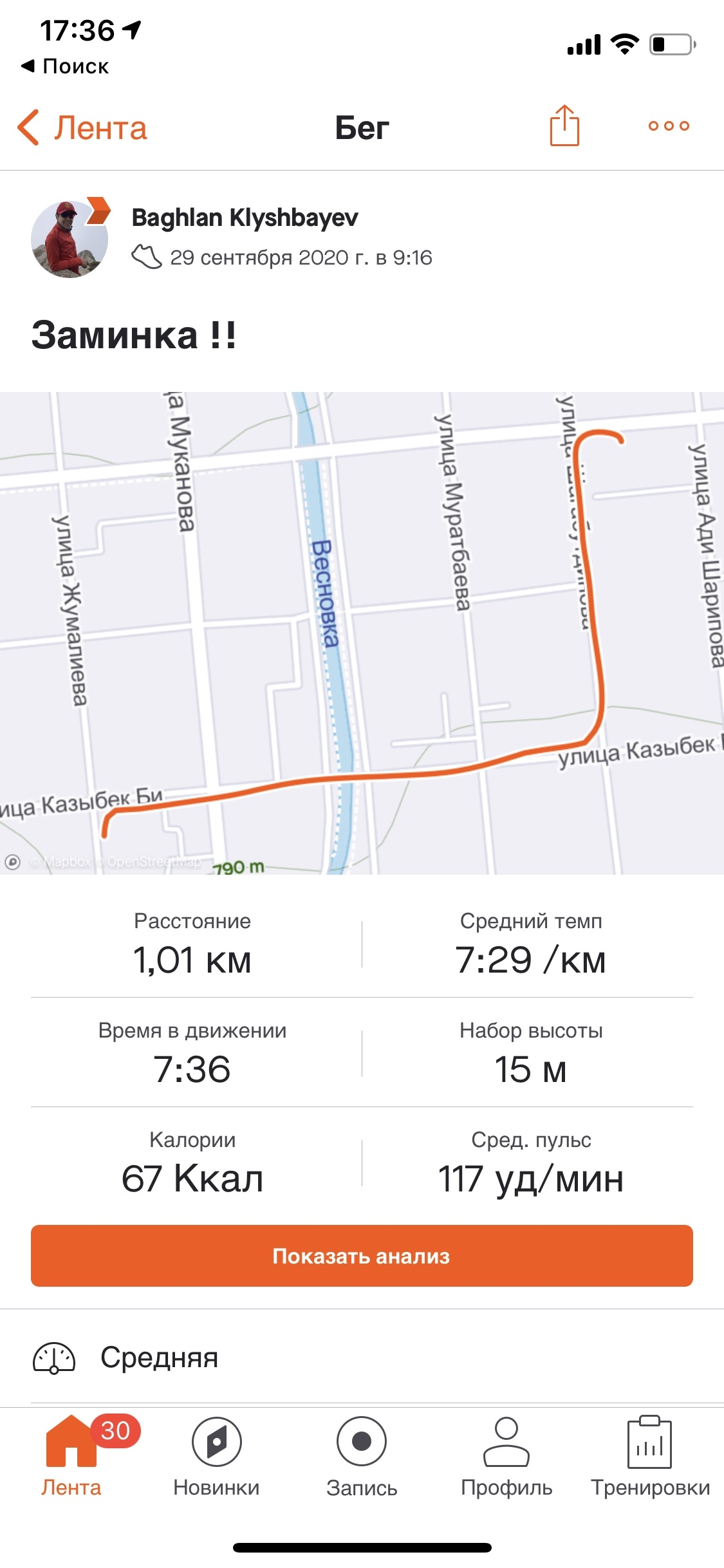
Task: Open the Запись tab
Action: coord(362,1456)
